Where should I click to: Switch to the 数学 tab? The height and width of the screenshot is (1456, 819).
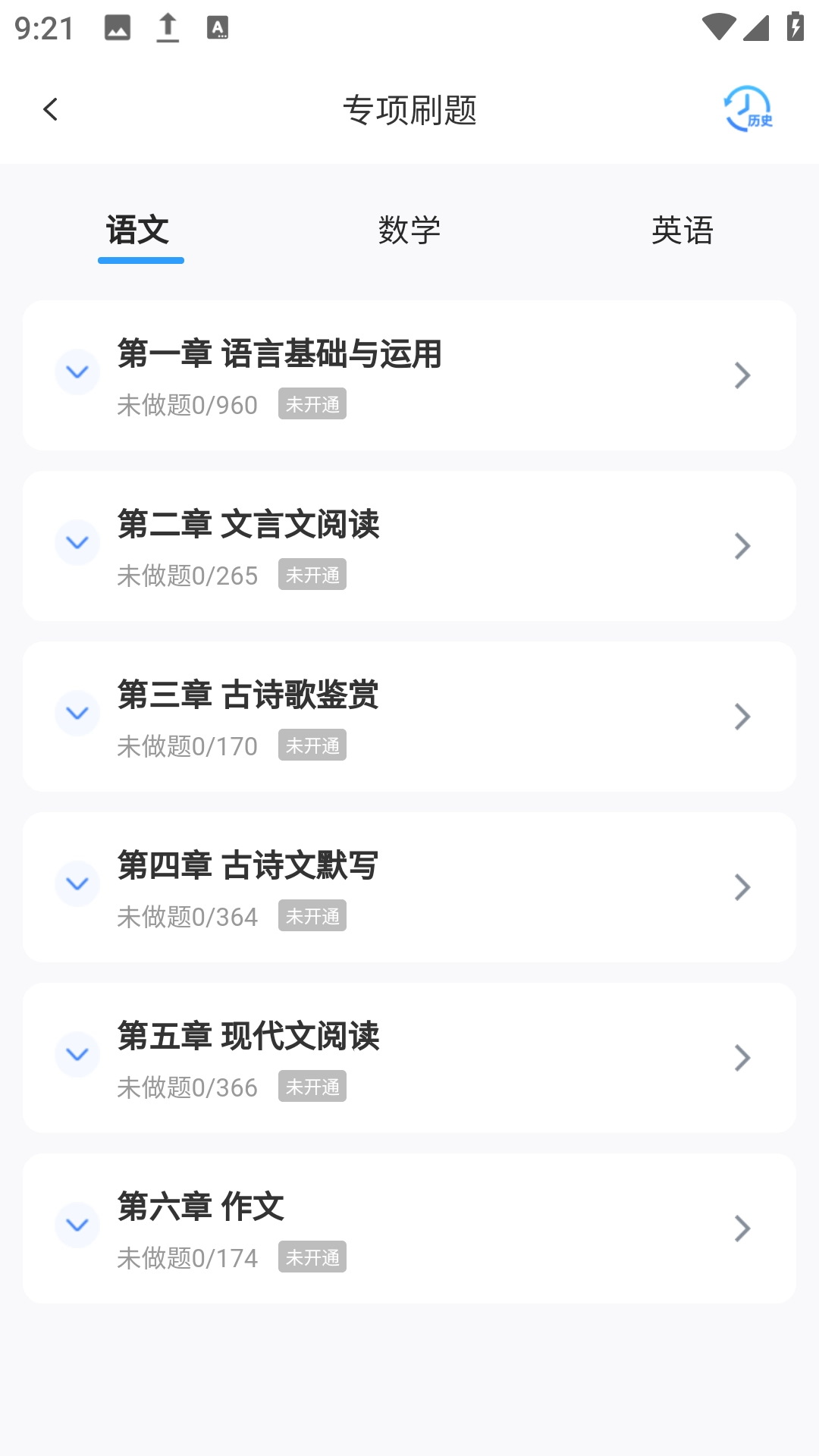(409, 231)
